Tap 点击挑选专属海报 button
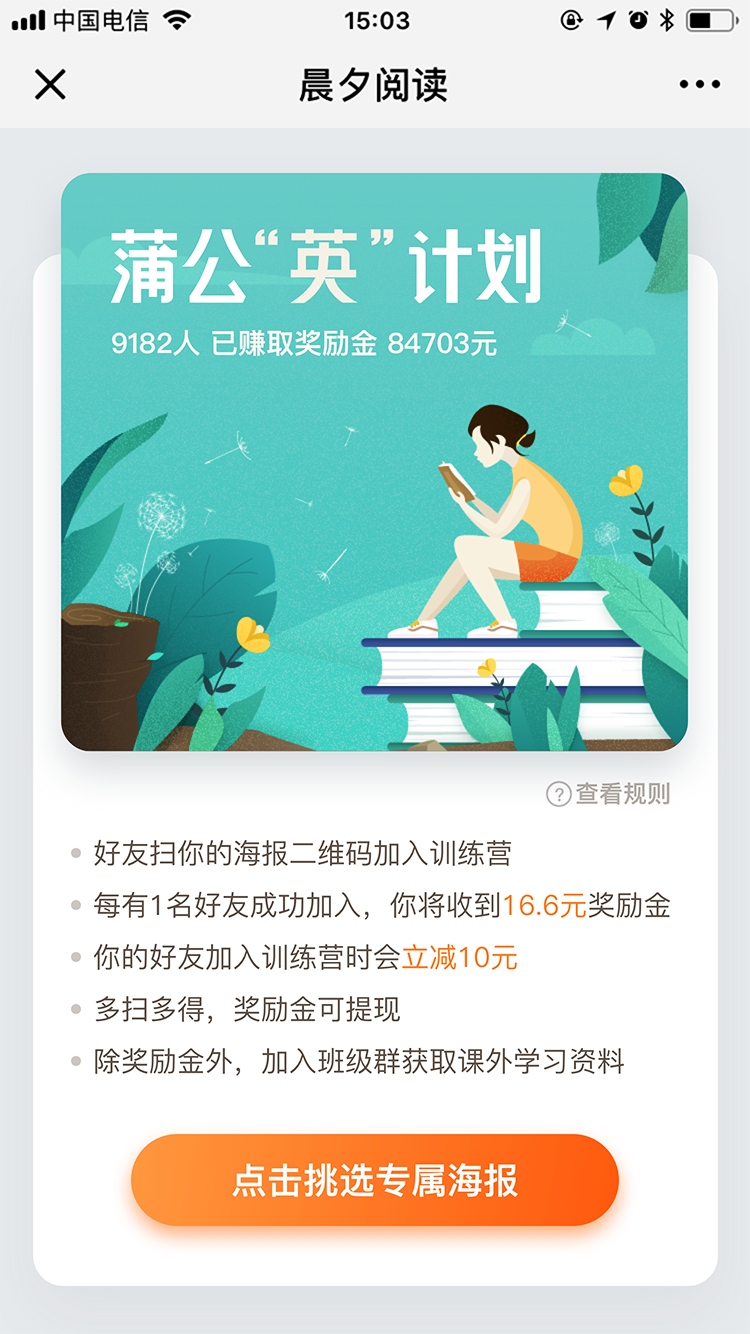This screenshot has width=750, height=1334. click(375, 1180)
